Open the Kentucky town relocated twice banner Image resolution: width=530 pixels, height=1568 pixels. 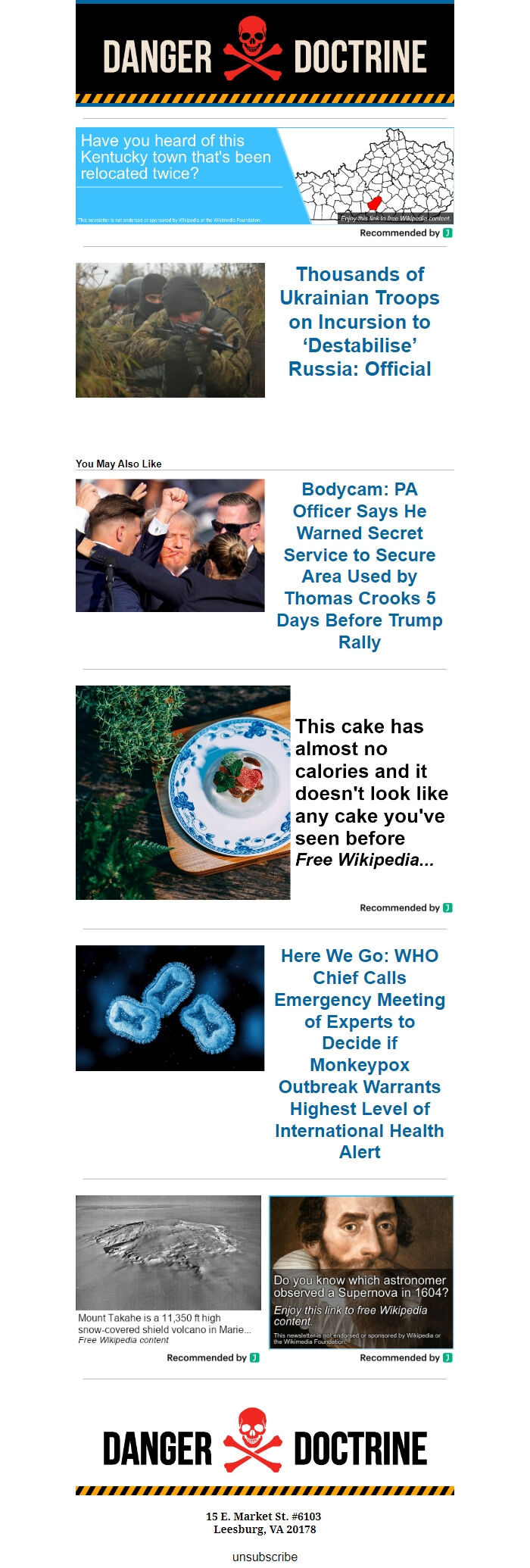click(264, 176)
